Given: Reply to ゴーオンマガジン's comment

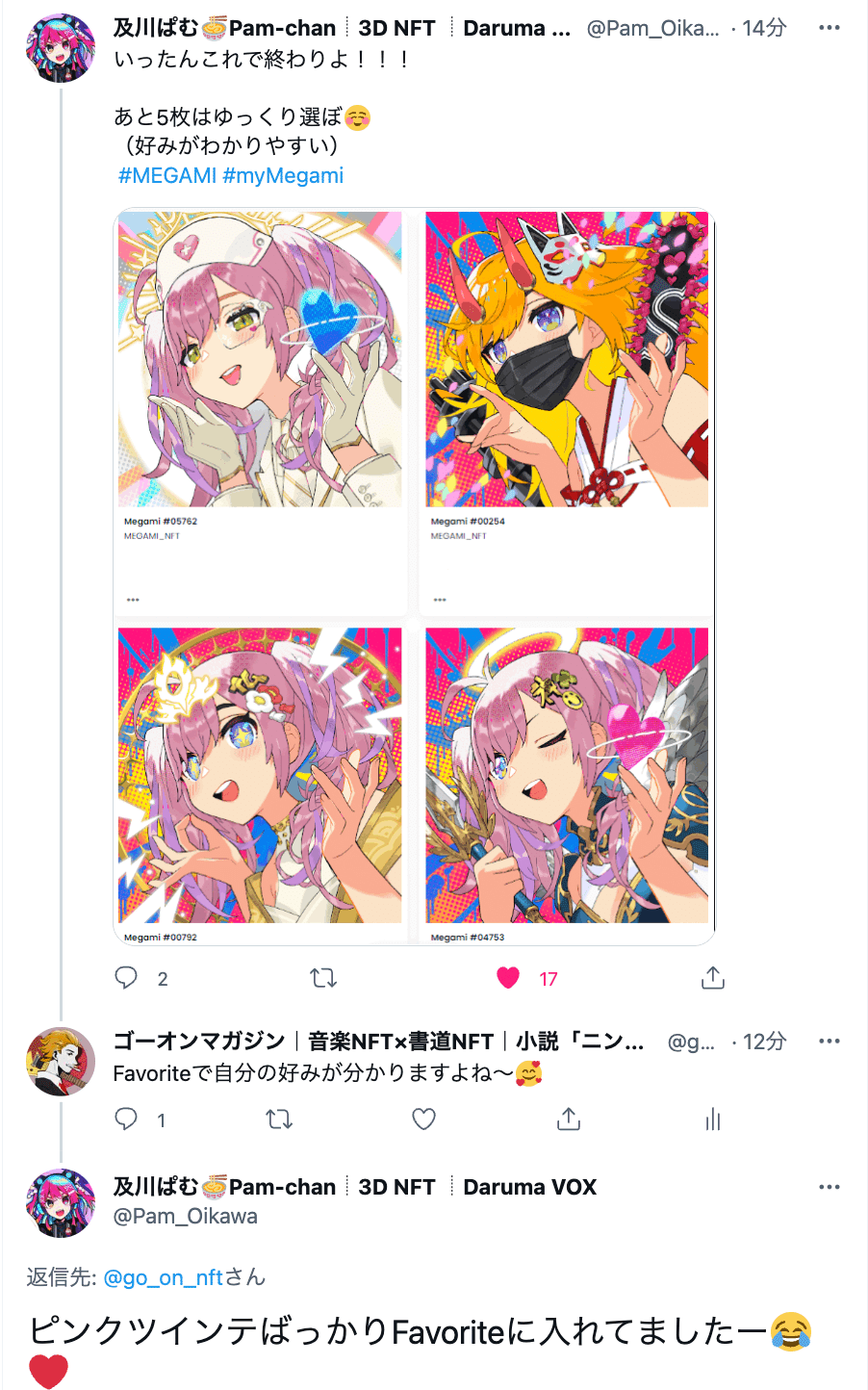Looking at the screenshot, I should click(127, 1119).
